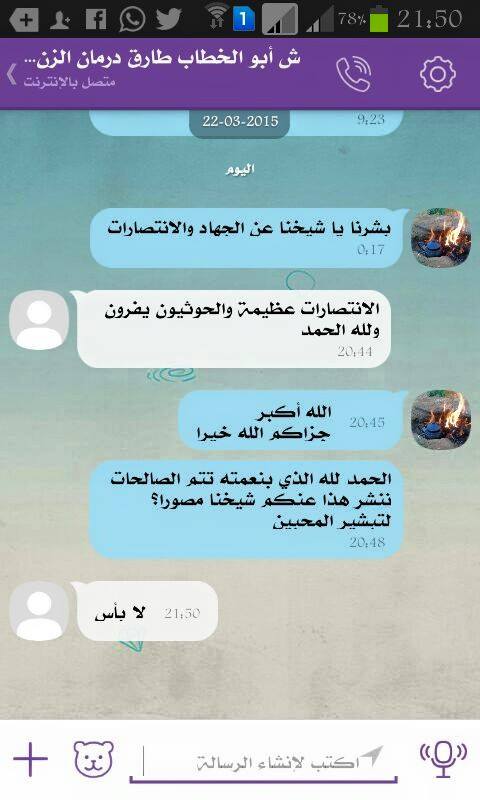The height and width of the screenshot is (800, 480).
Task: Open the contact's gray avatar beside 20:44 message
Action: (39, 320)
